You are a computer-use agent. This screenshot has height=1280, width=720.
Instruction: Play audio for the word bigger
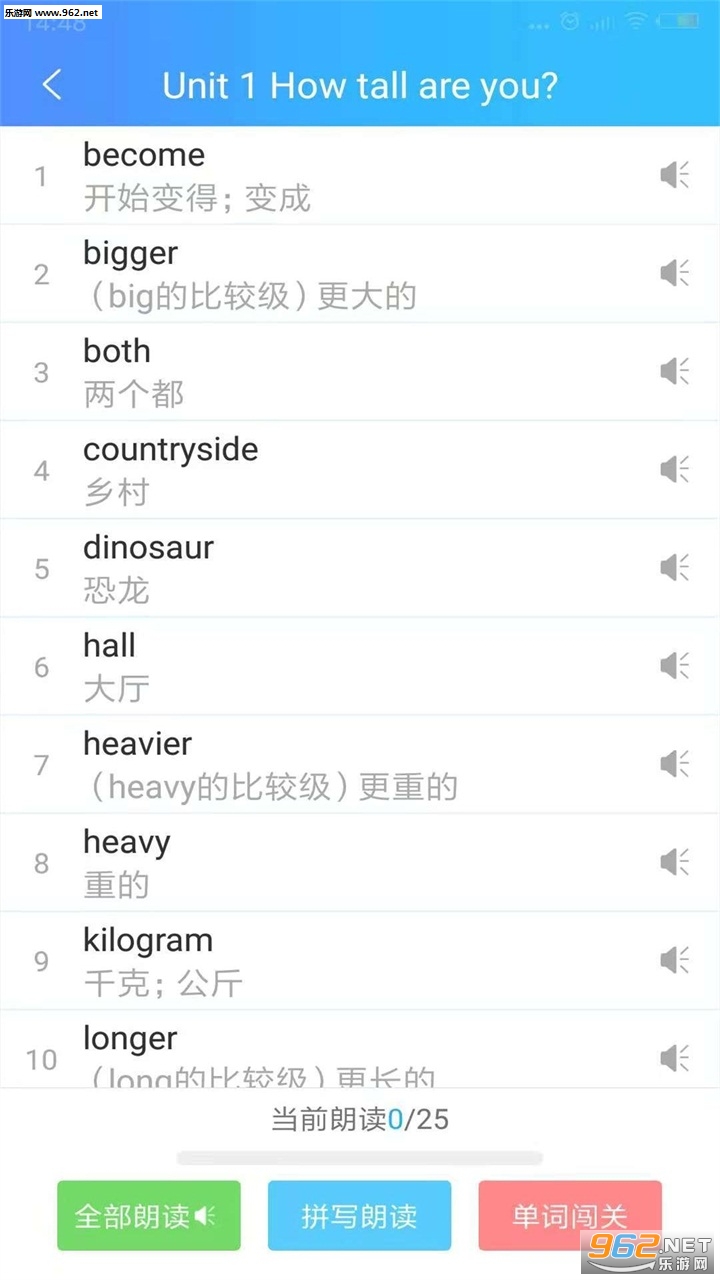tap(675, 273)
